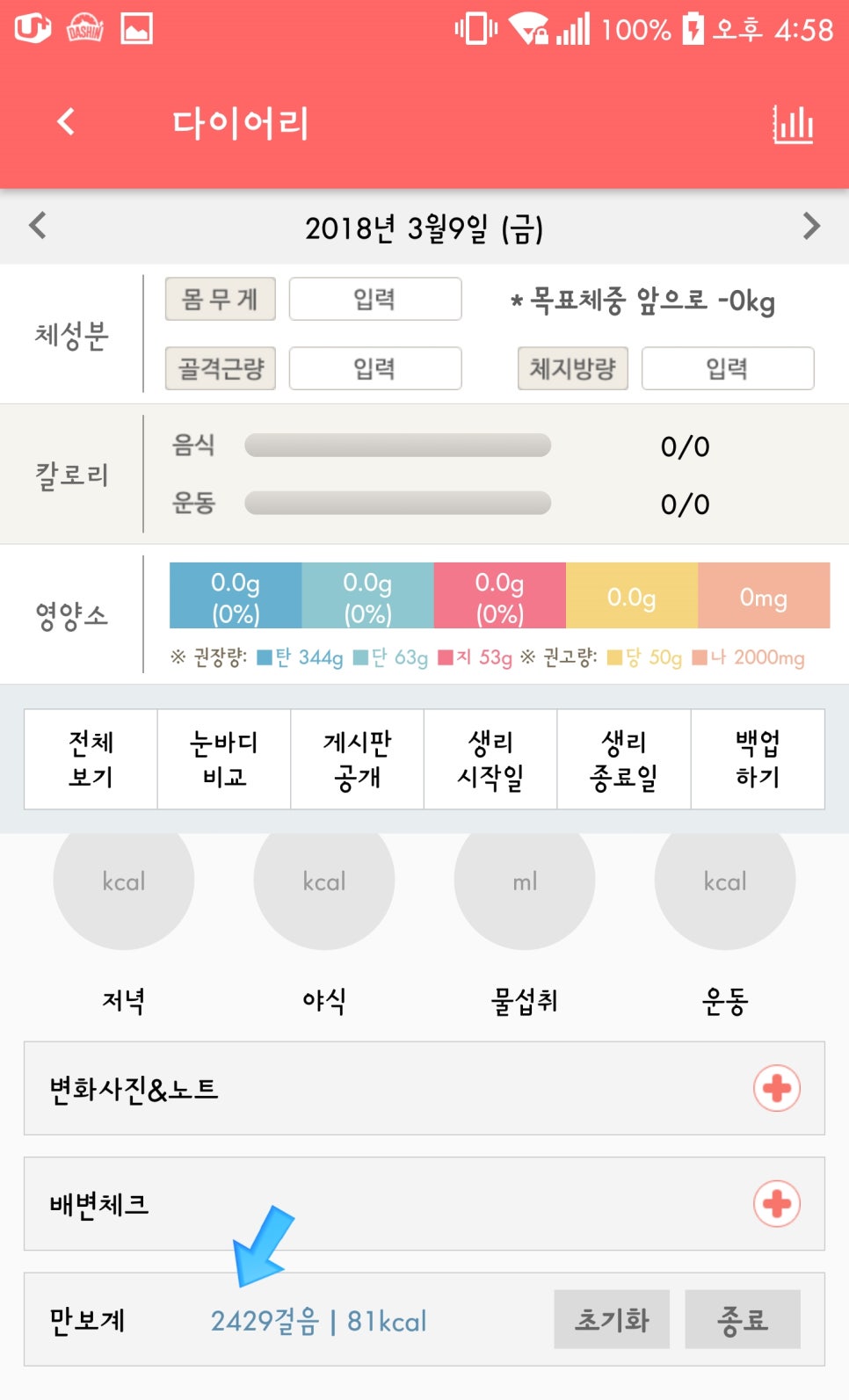
Task: Switch to the 전체보기 tab
Action: click(x=90, y=758)
